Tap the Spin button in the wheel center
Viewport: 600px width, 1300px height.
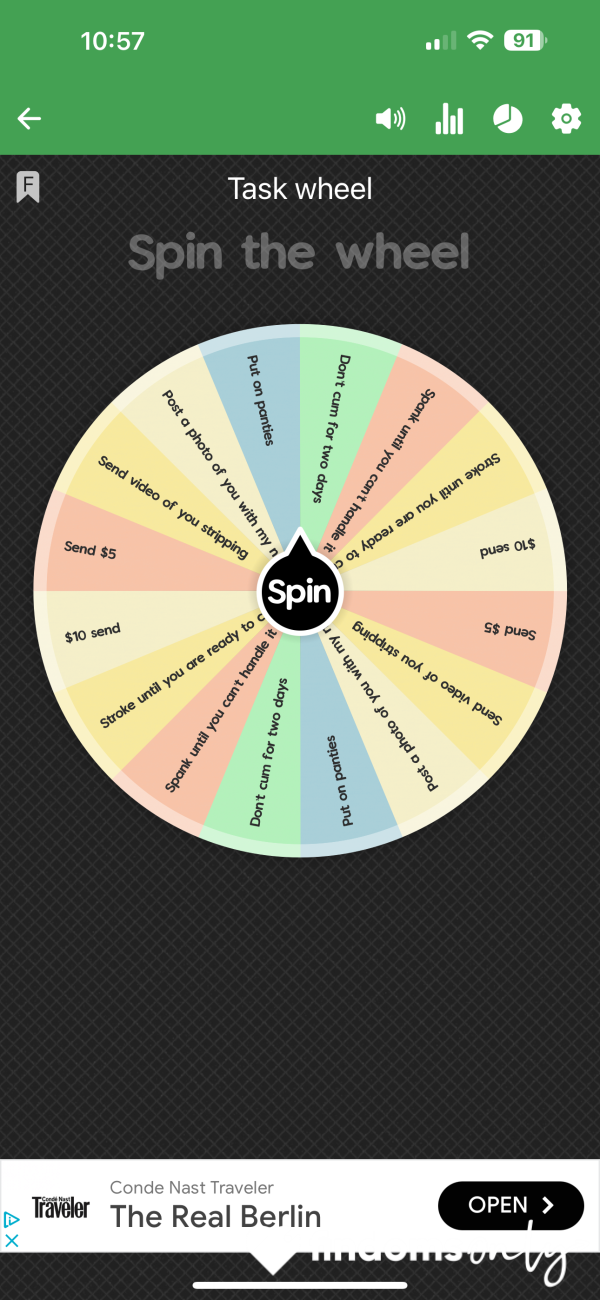point(300,592)
